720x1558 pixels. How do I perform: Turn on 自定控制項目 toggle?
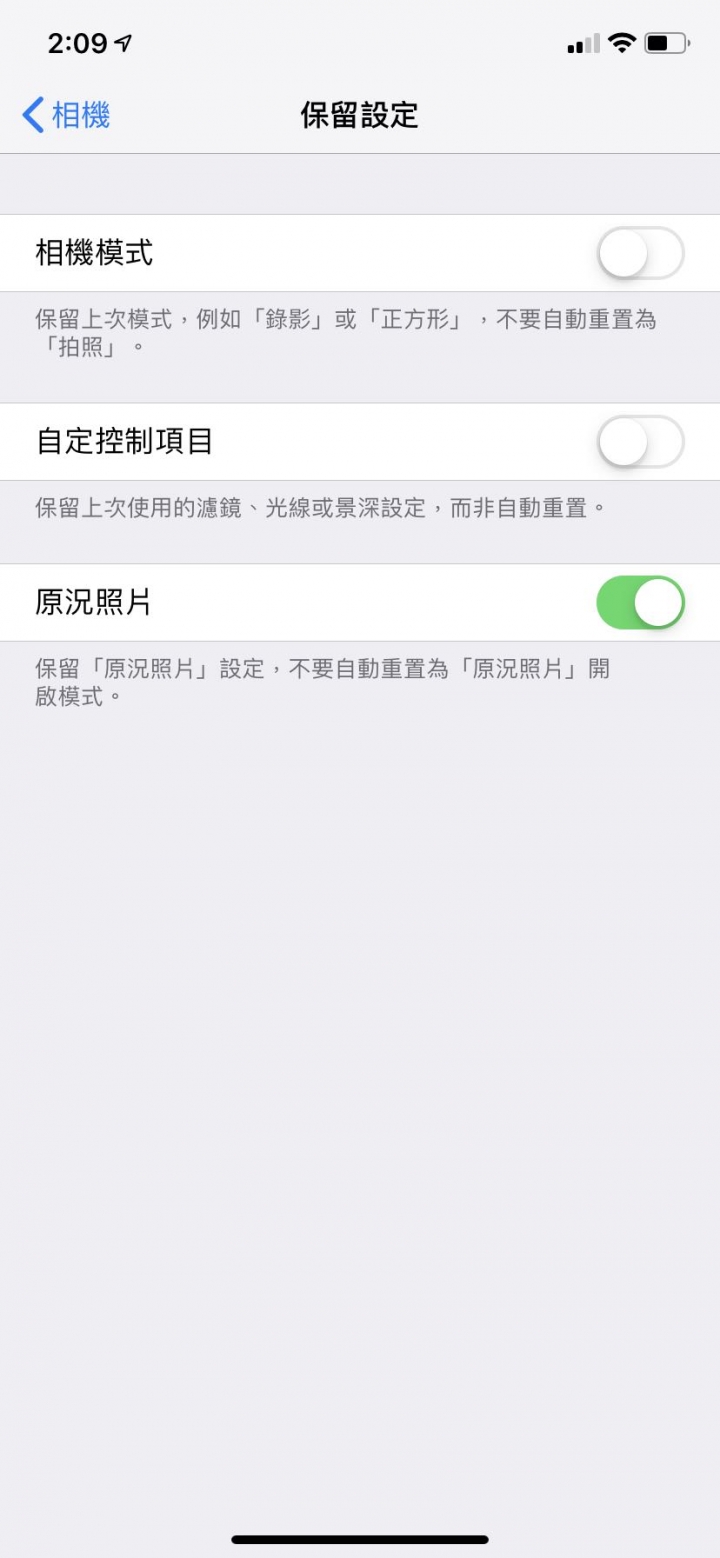point(640,442)
